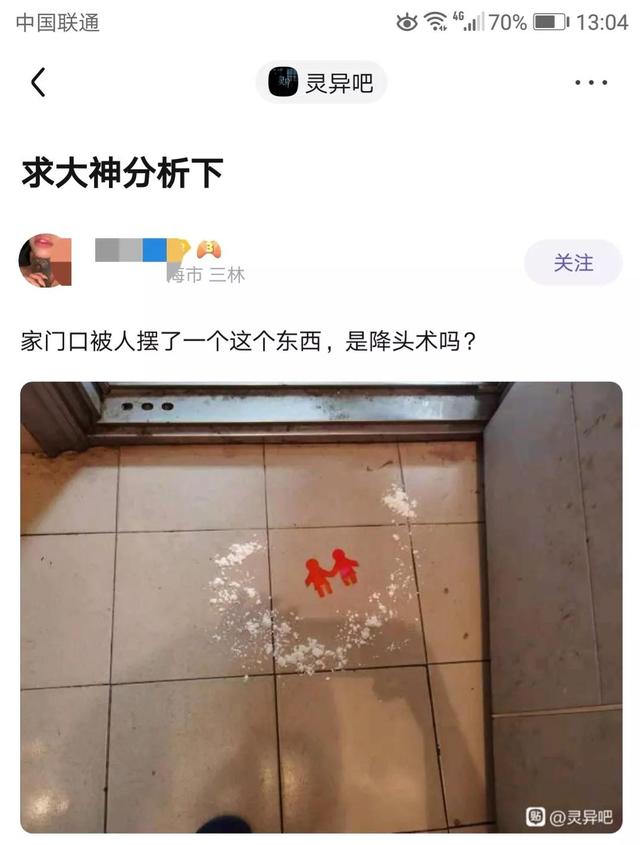Open the 灵异吧 forum chip
The image size is (640, 845).
pyautogui.click(x=321, y=83)
